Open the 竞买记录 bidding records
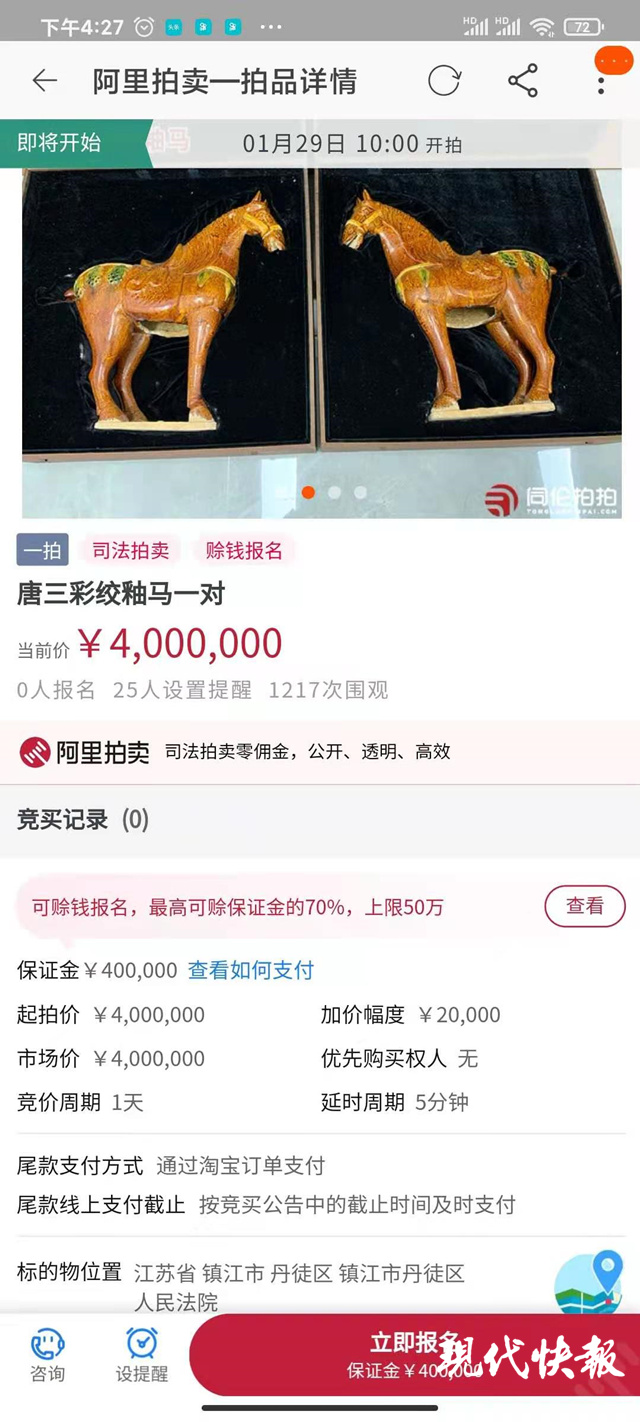 click(83, 820)
